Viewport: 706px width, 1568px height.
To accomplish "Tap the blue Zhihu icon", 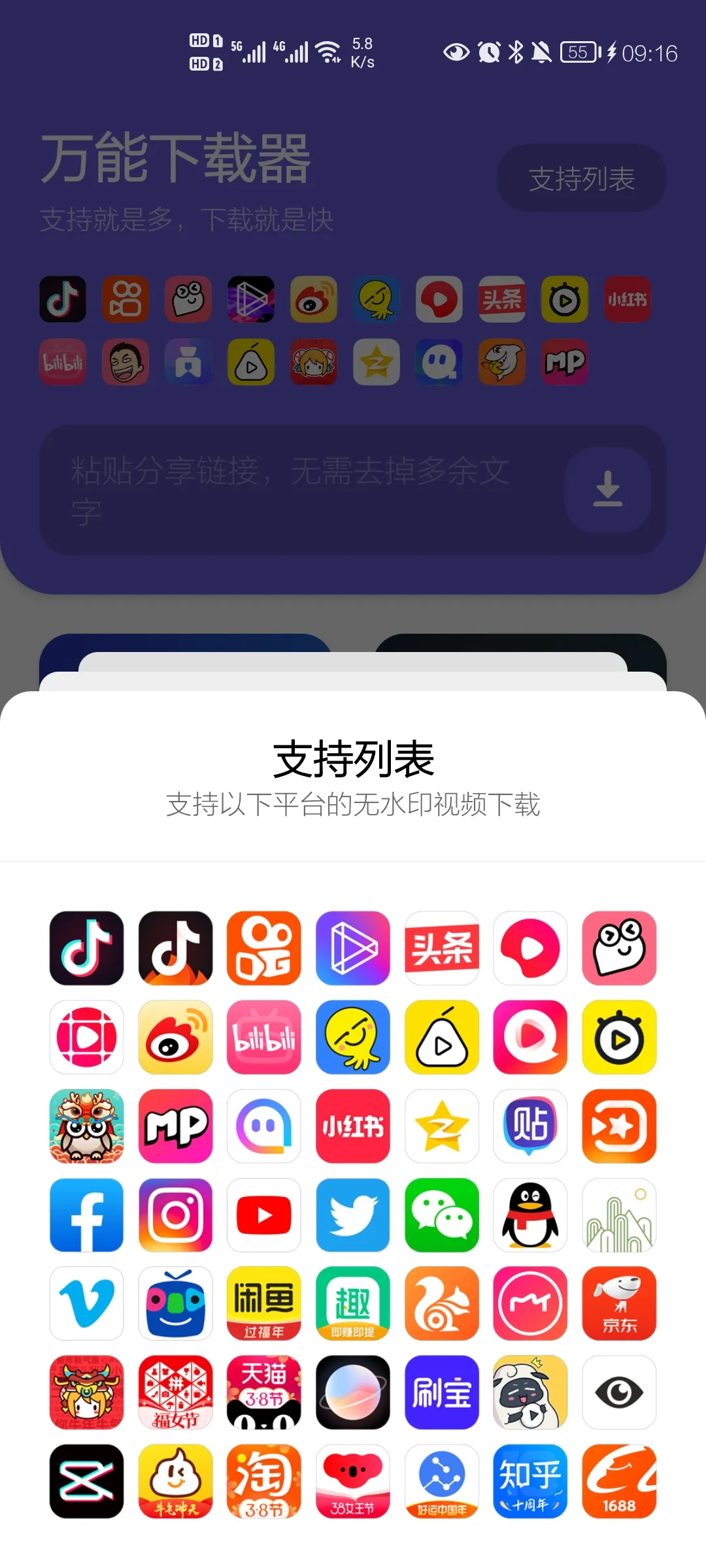I will pos(530,1481).
